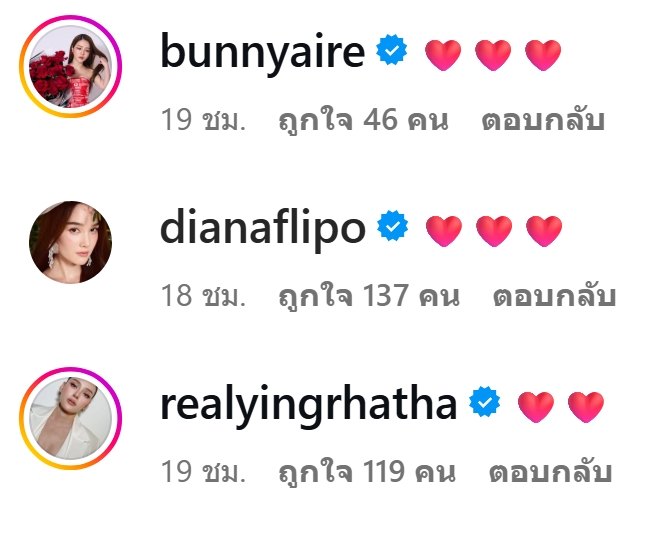
Task: Open realyingrhatha's profile picture
Action: coord(70,419)
